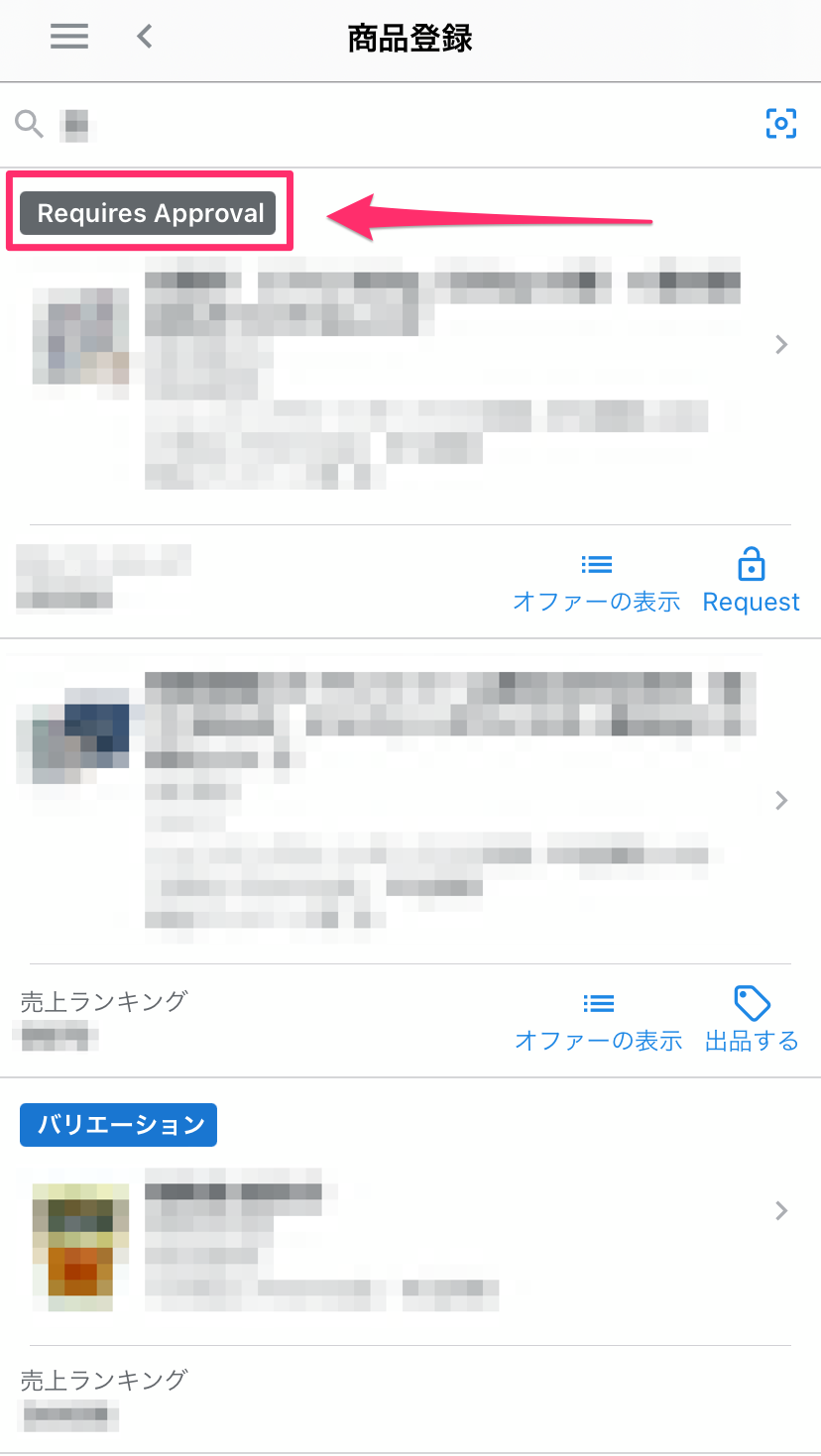
Task: Open the hamburger menu
Action: [69, 38]
